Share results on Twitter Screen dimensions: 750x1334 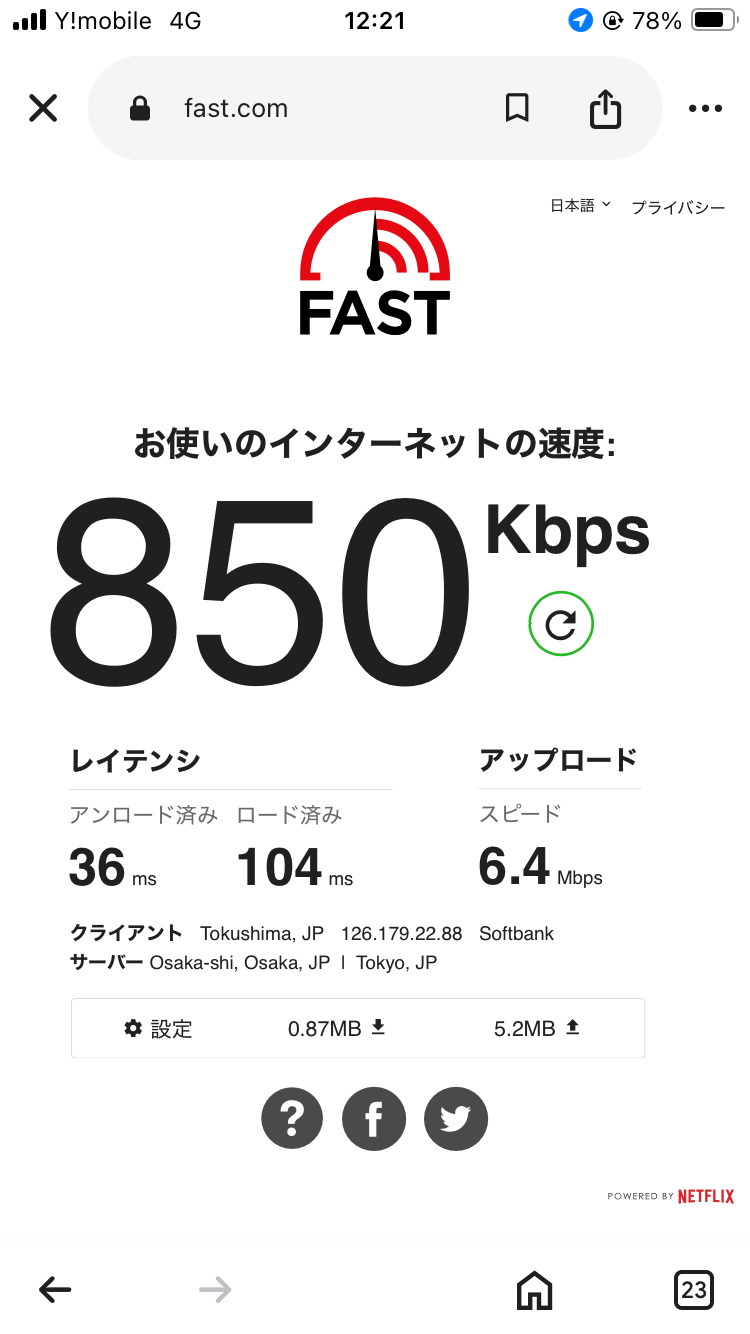pos(456,1119)
